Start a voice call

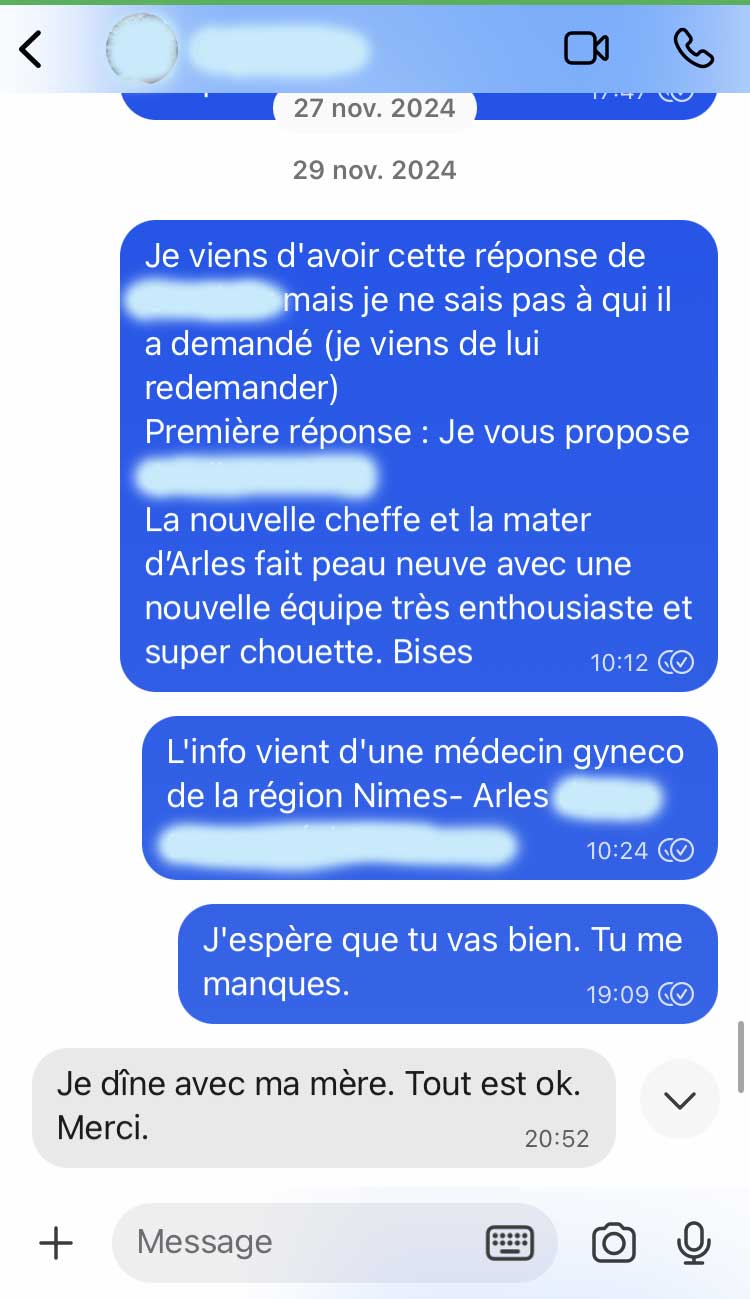[693, 48]
